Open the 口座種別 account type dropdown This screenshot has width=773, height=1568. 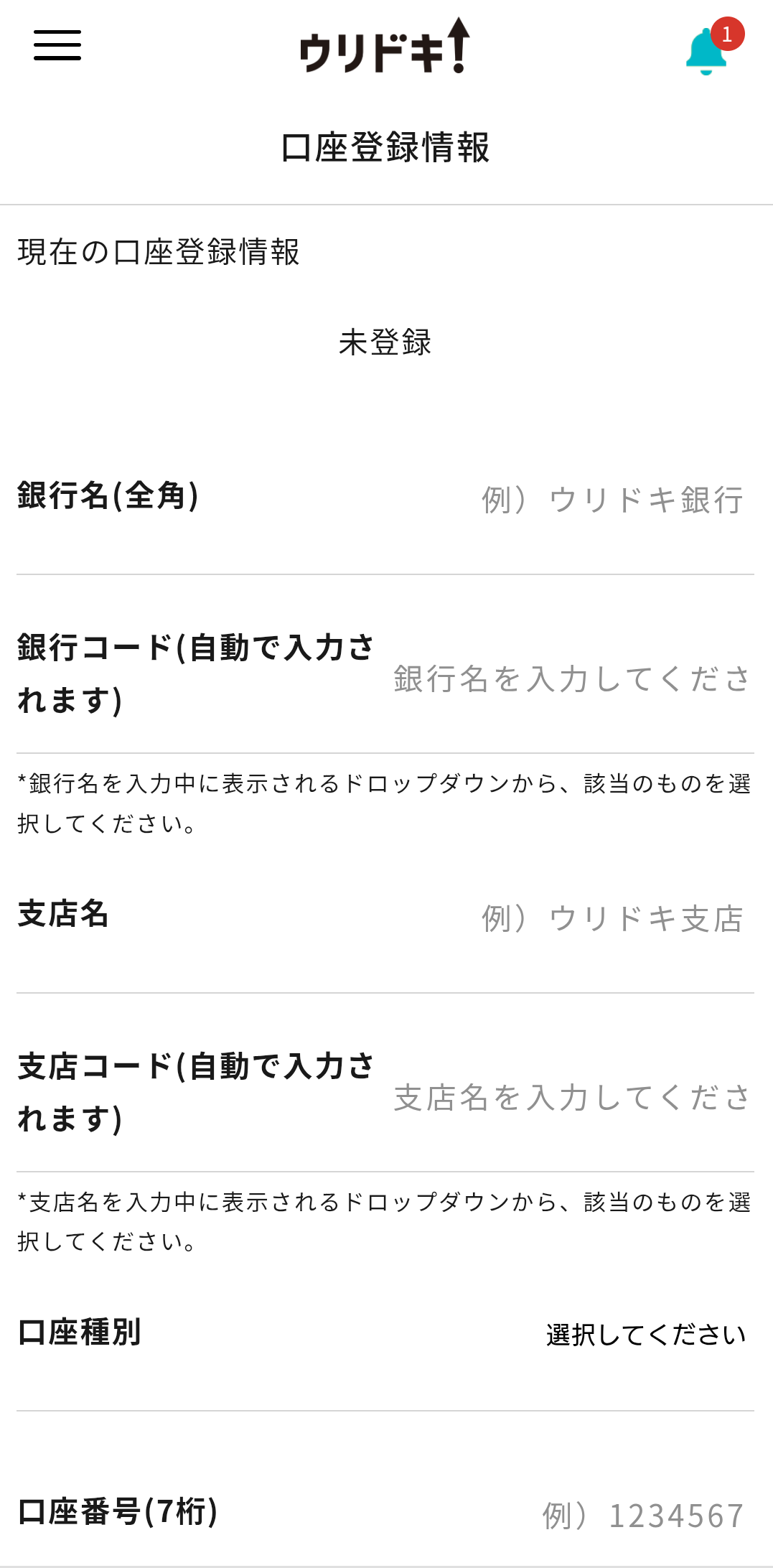[x=645, y=1335]
